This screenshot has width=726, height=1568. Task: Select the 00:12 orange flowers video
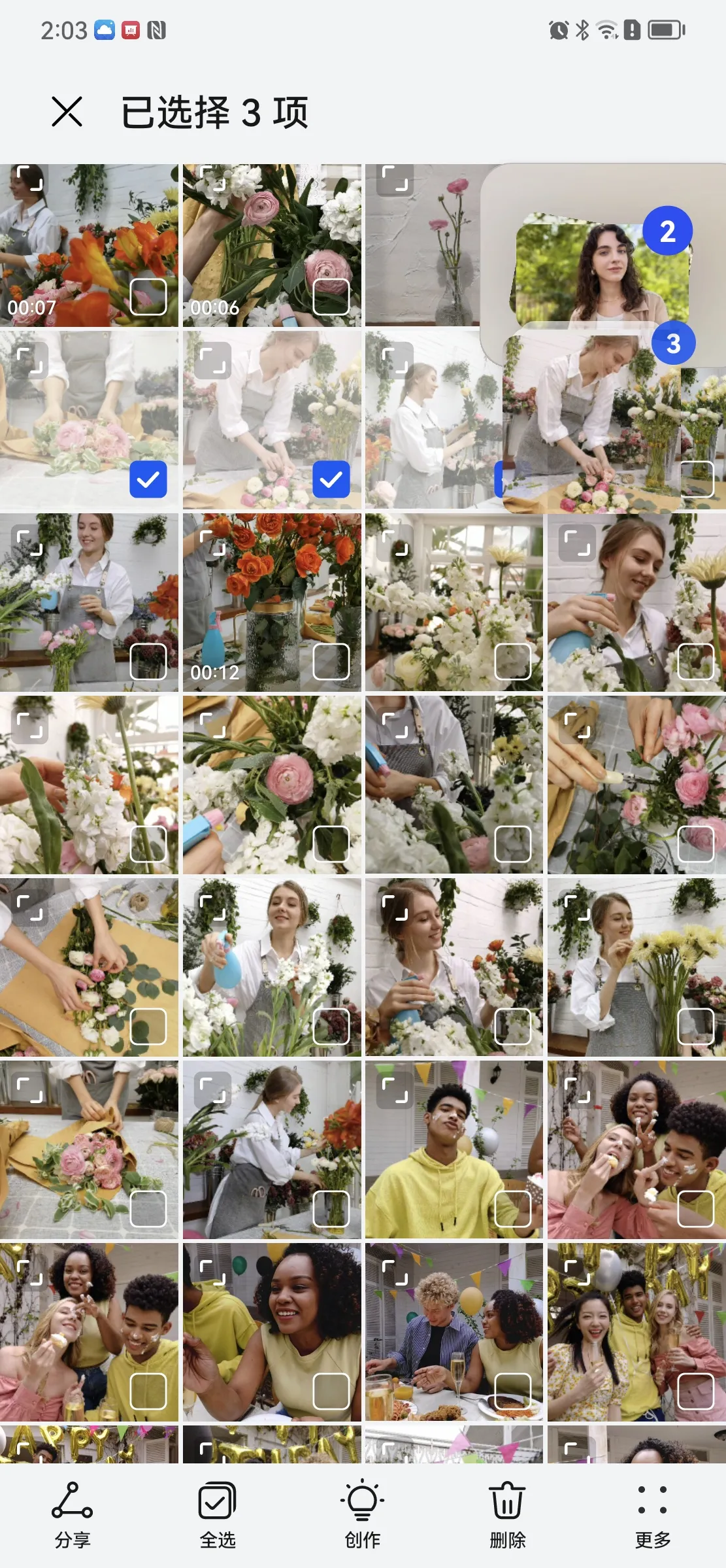tap(331, 662)
